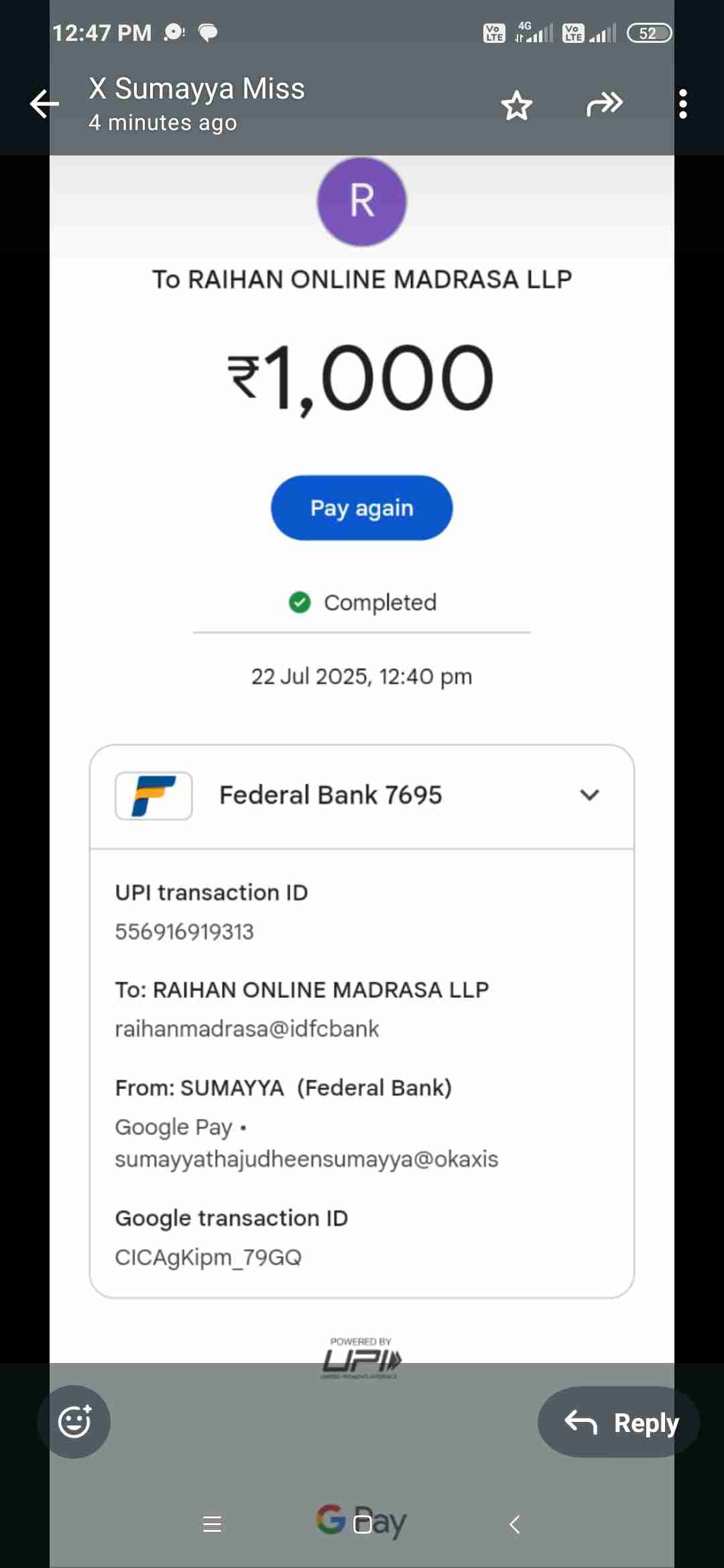Reply to X Sumayya Miss's image
This screenshot has width=724, height=1568.
tap(619, 1422)
